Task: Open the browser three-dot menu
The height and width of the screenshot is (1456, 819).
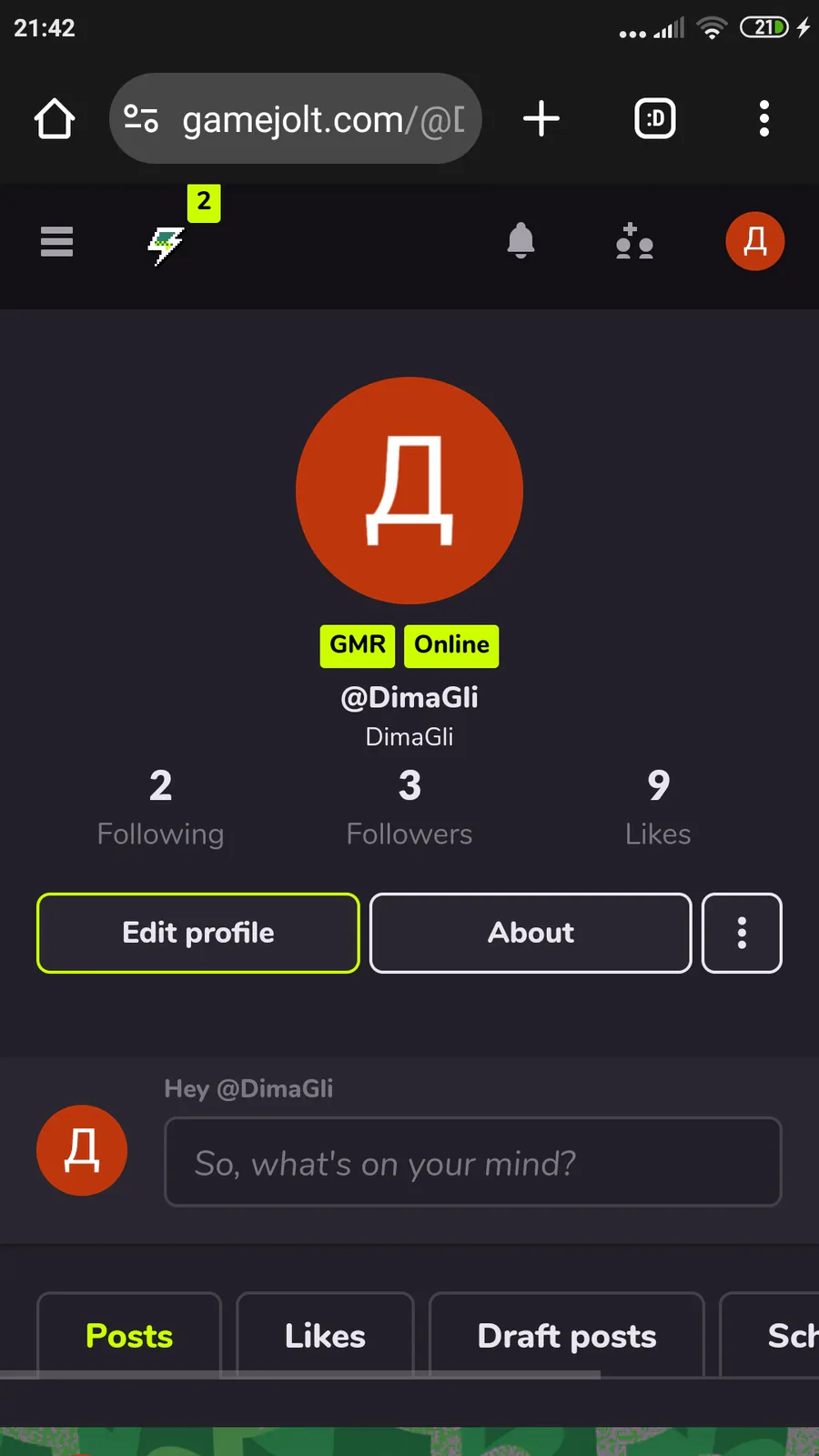Action: click(x=764, y=118)
